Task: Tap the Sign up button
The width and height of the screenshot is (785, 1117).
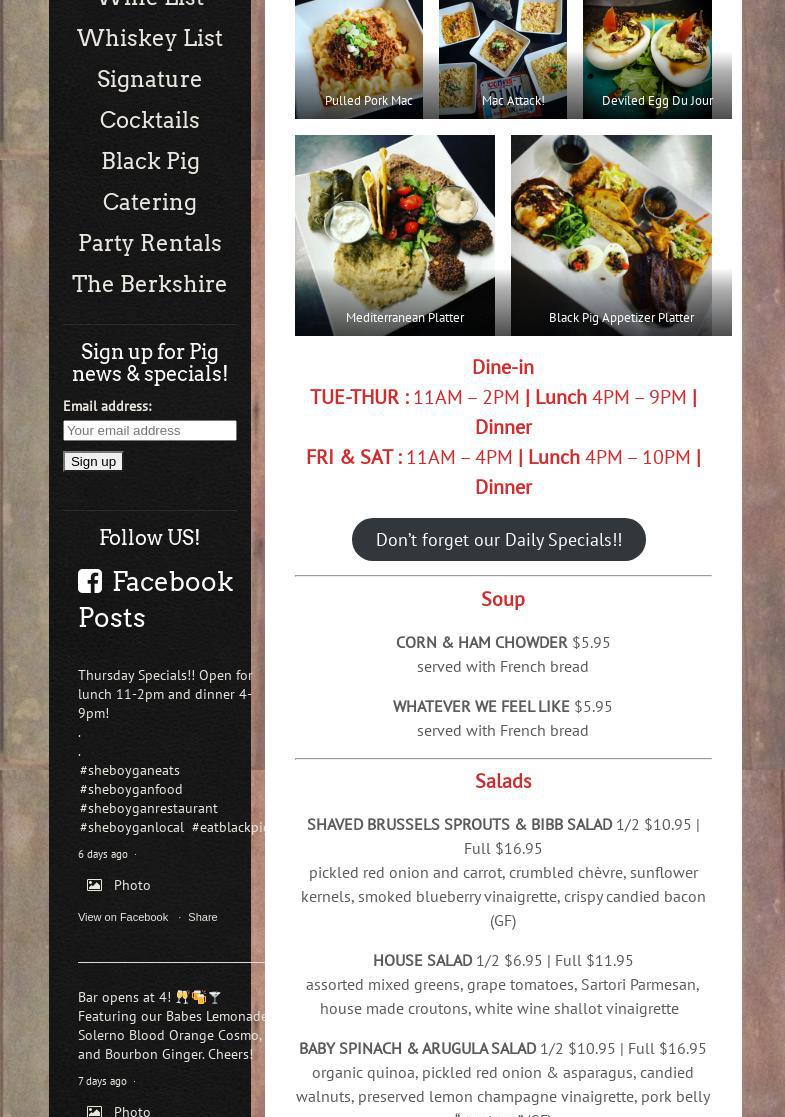Action: (x=93, y=461)
